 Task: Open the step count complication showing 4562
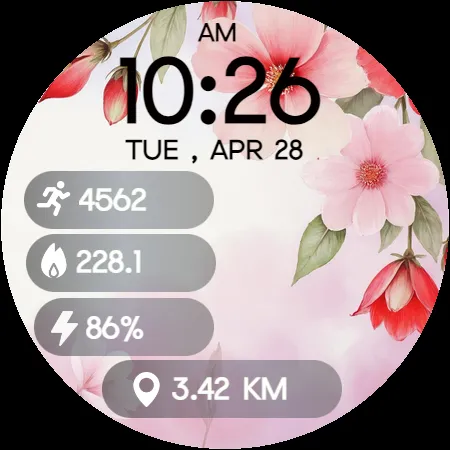click(x=119, y=200)
